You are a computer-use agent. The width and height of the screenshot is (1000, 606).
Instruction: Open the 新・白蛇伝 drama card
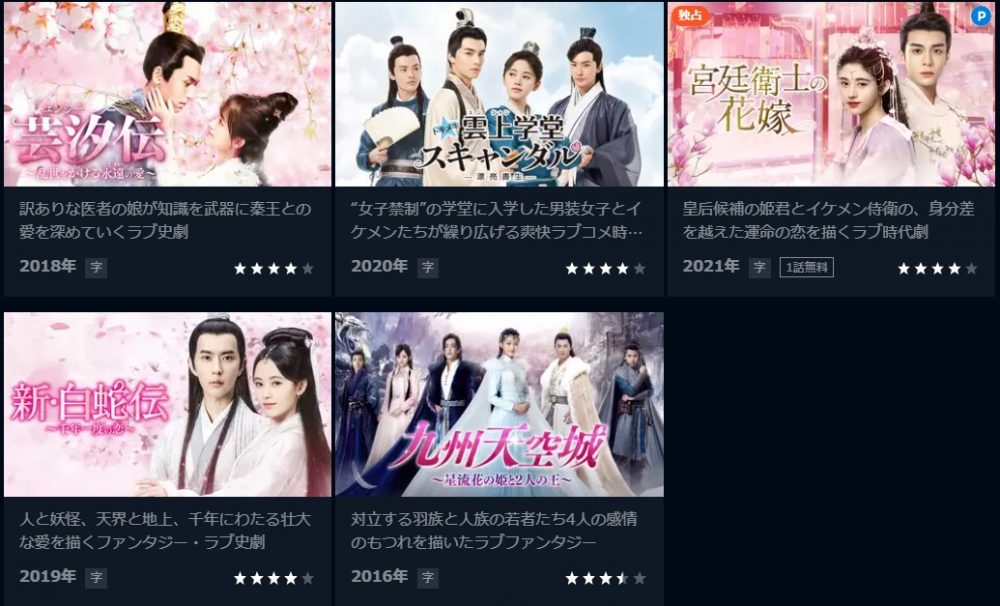click(167, 405)
